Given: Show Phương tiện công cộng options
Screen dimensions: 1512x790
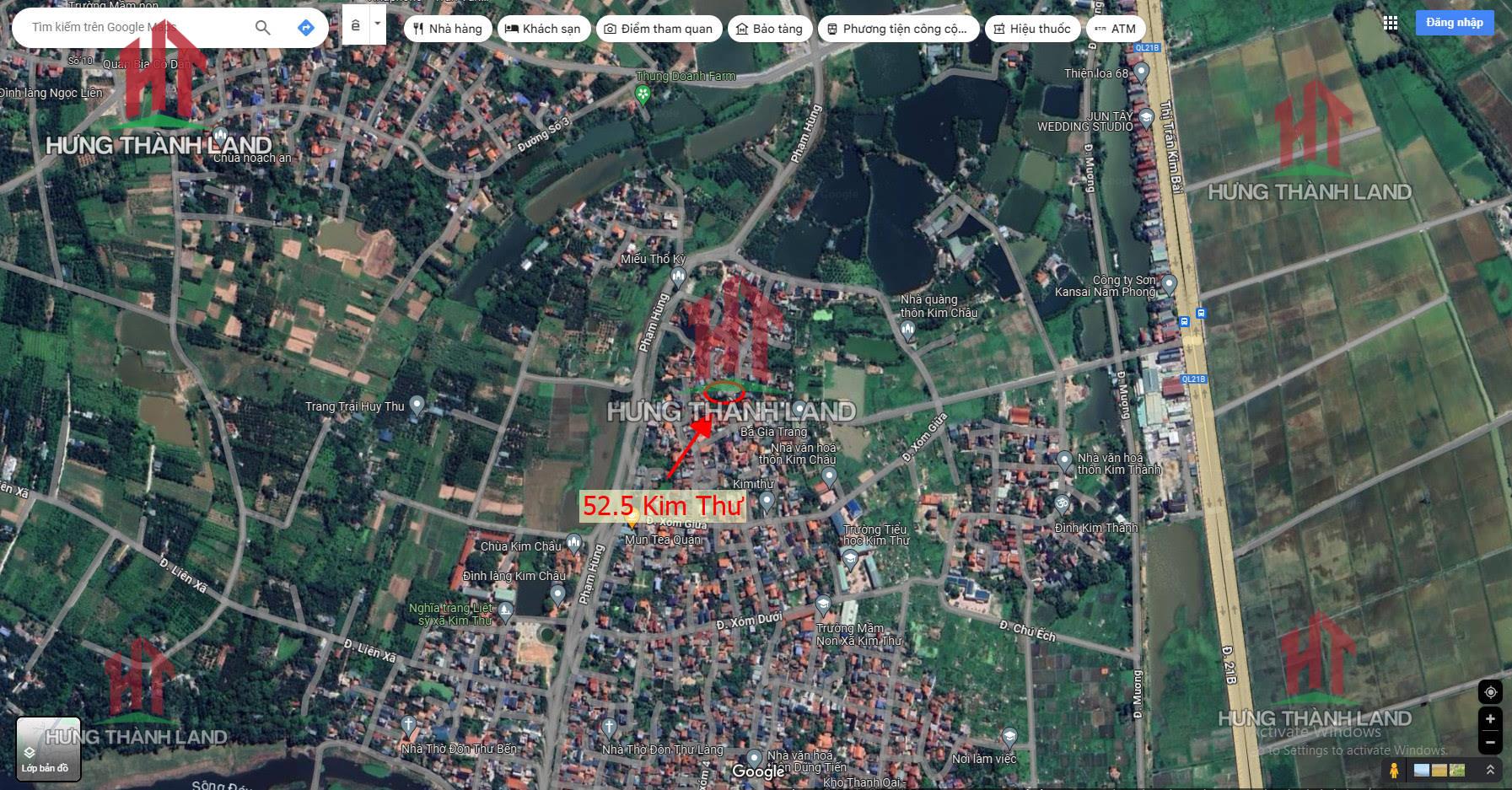Looking at the screenshot, I should coord(898,29).
